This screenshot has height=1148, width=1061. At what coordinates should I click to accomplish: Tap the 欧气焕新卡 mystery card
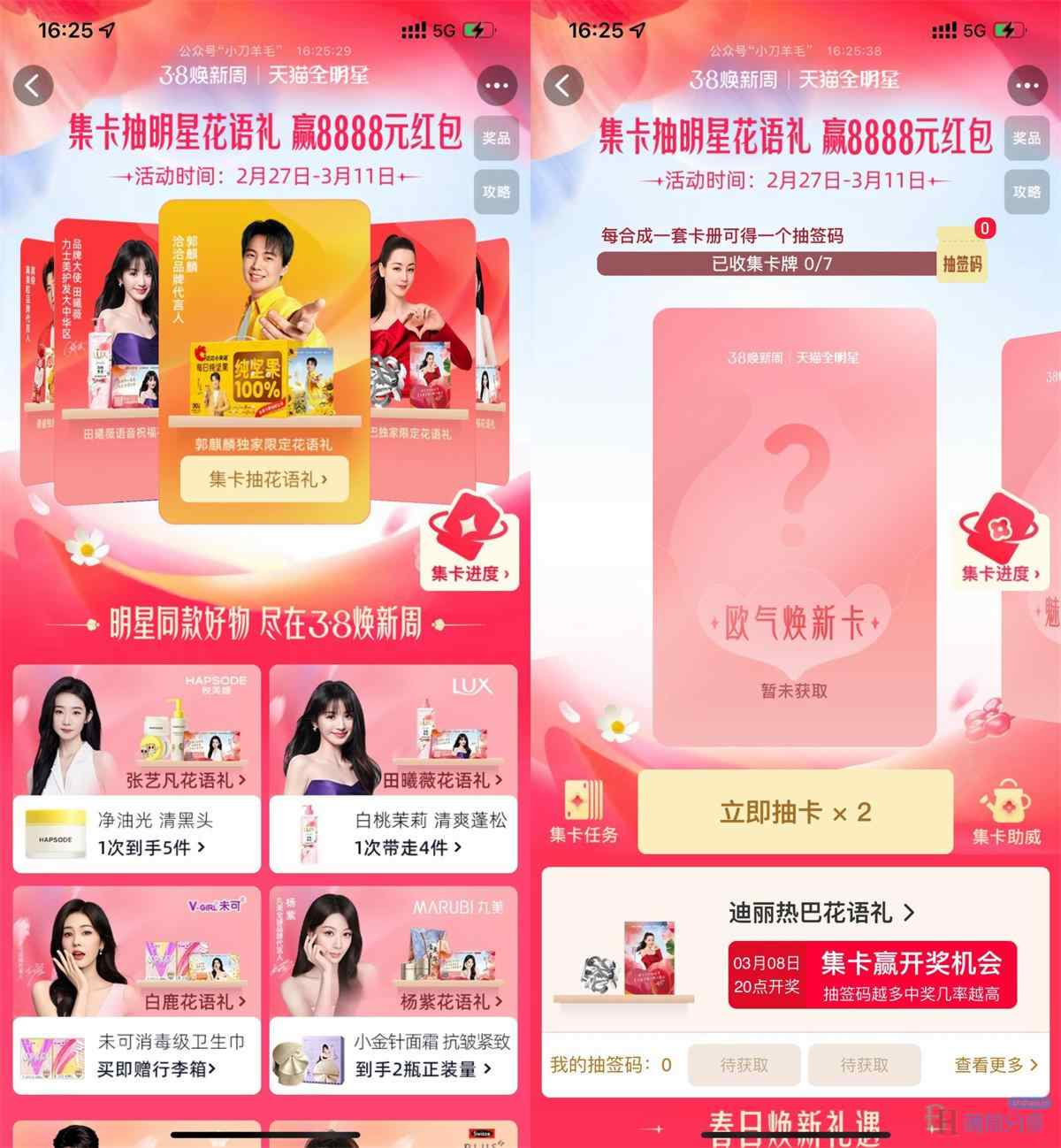[x=794, y=527]
